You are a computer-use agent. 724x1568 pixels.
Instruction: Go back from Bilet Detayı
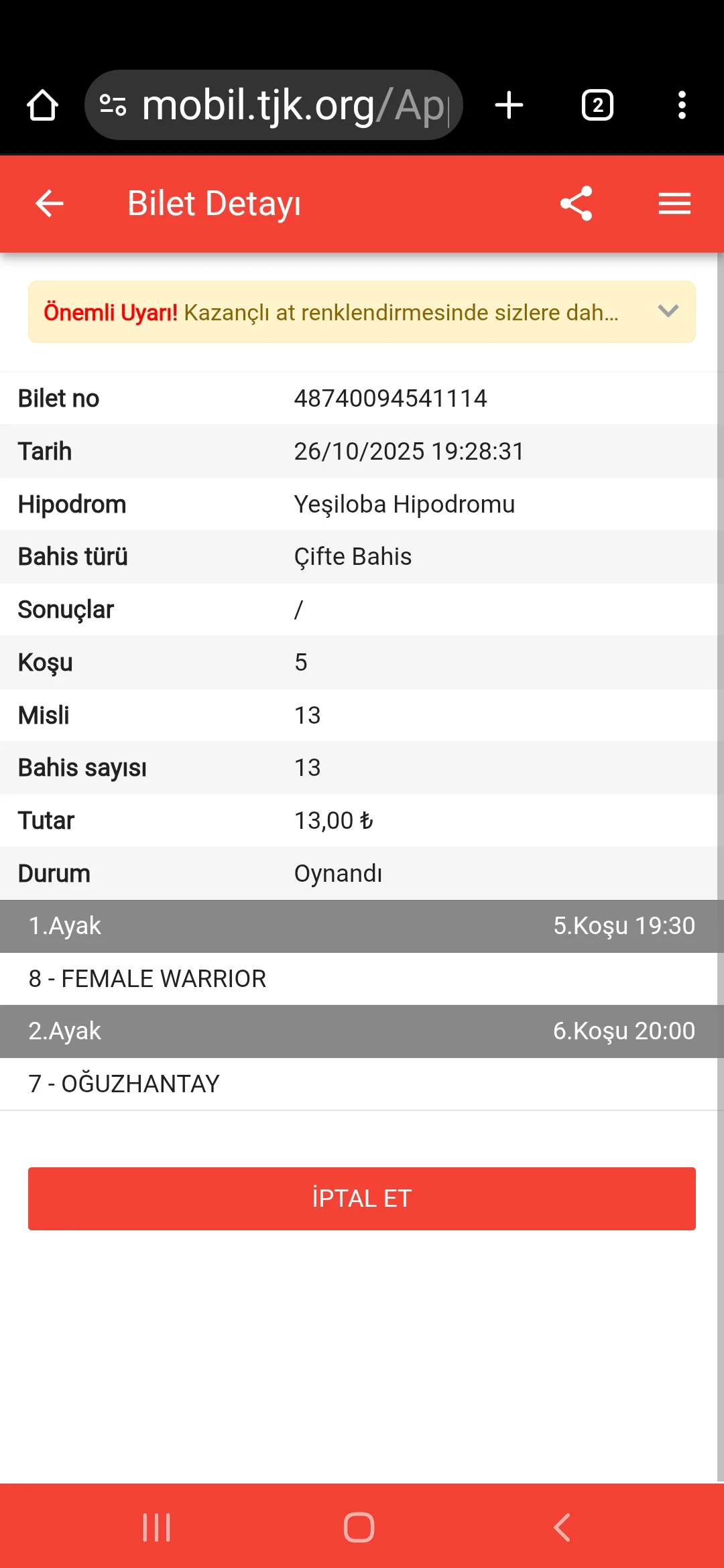50,204
